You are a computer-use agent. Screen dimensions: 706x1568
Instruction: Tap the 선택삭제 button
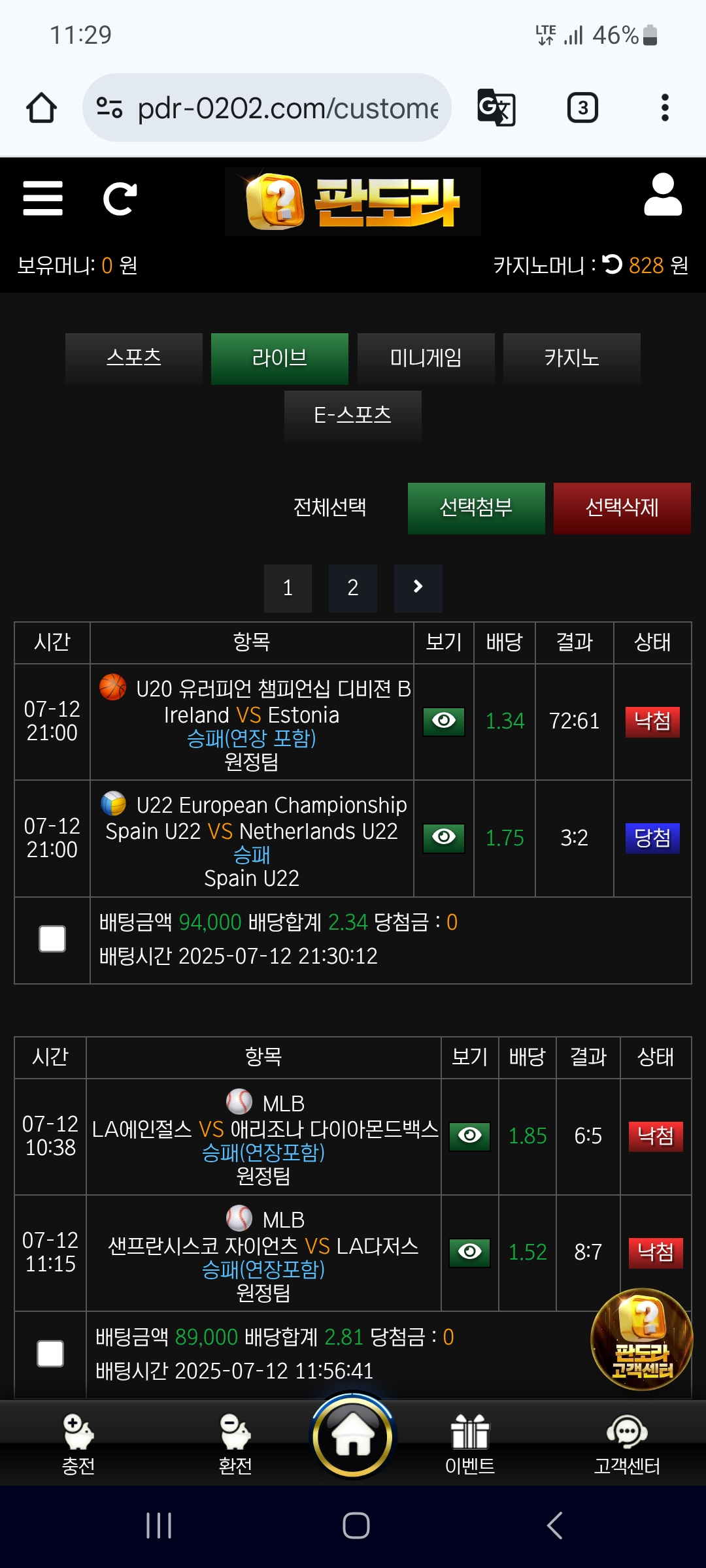622,508
